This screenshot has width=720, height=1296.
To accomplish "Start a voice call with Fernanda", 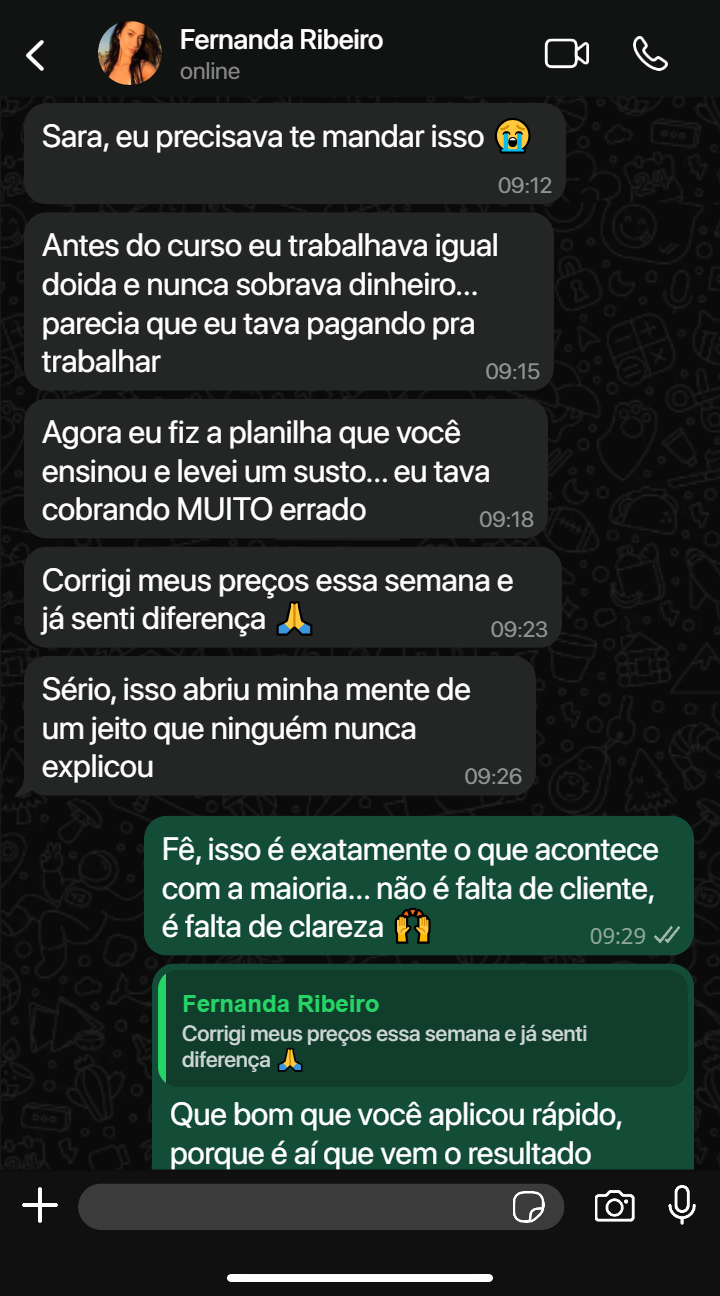I will pos(650,54).
